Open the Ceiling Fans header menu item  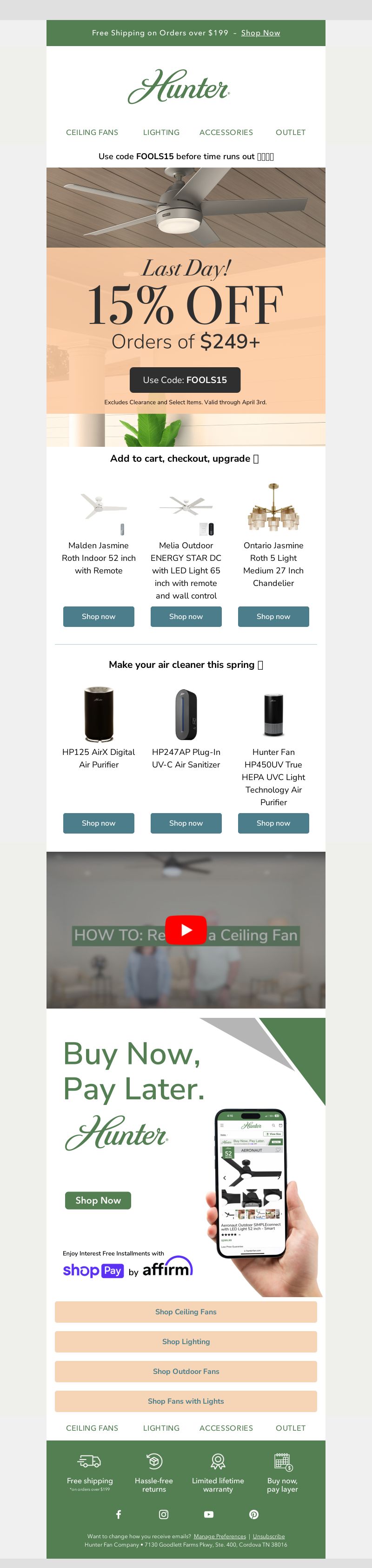pos(92,132)
